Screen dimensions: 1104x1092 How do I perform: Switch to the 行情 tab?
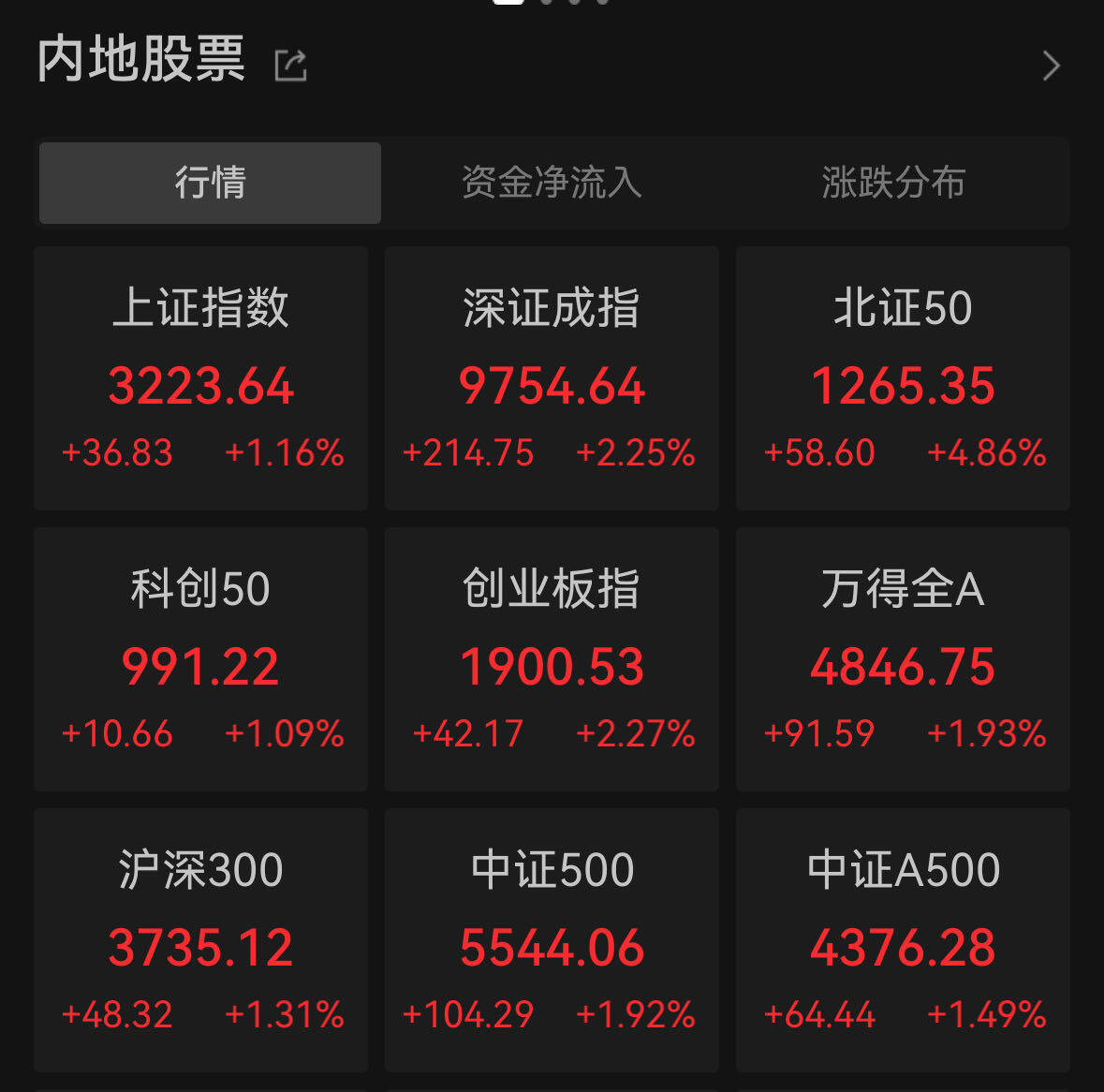(x=210, y=183)
